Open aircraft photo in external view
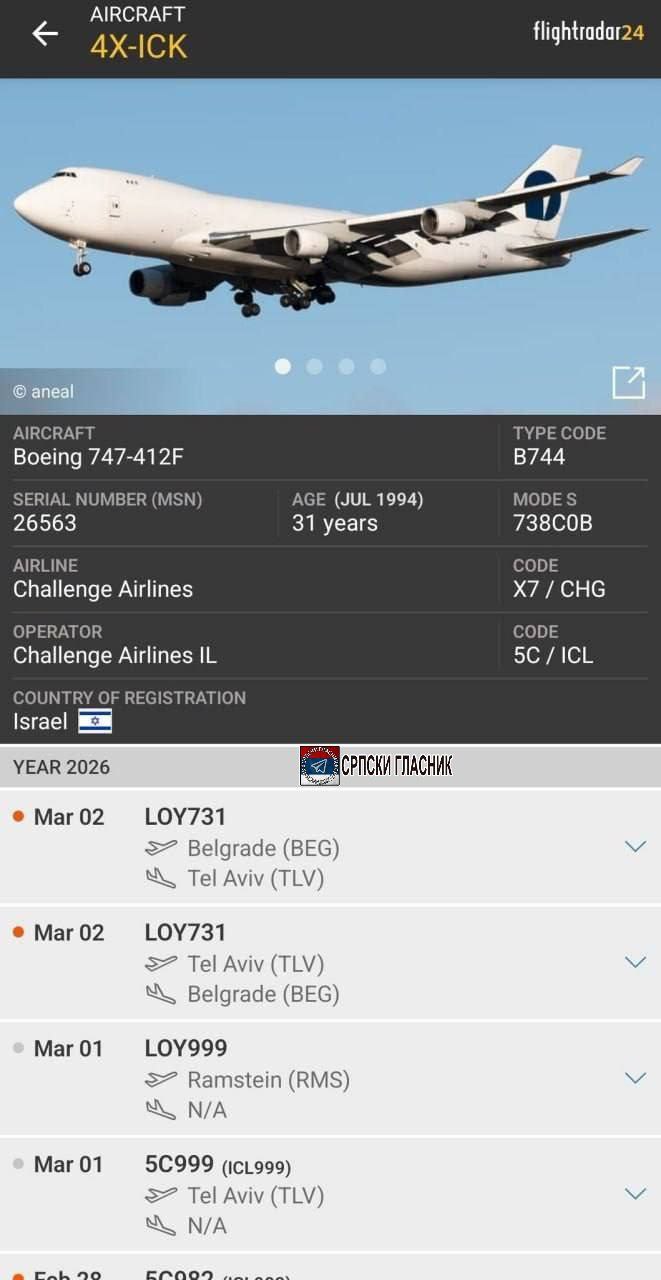661x1280 pixels. click(x=628, y=382)
